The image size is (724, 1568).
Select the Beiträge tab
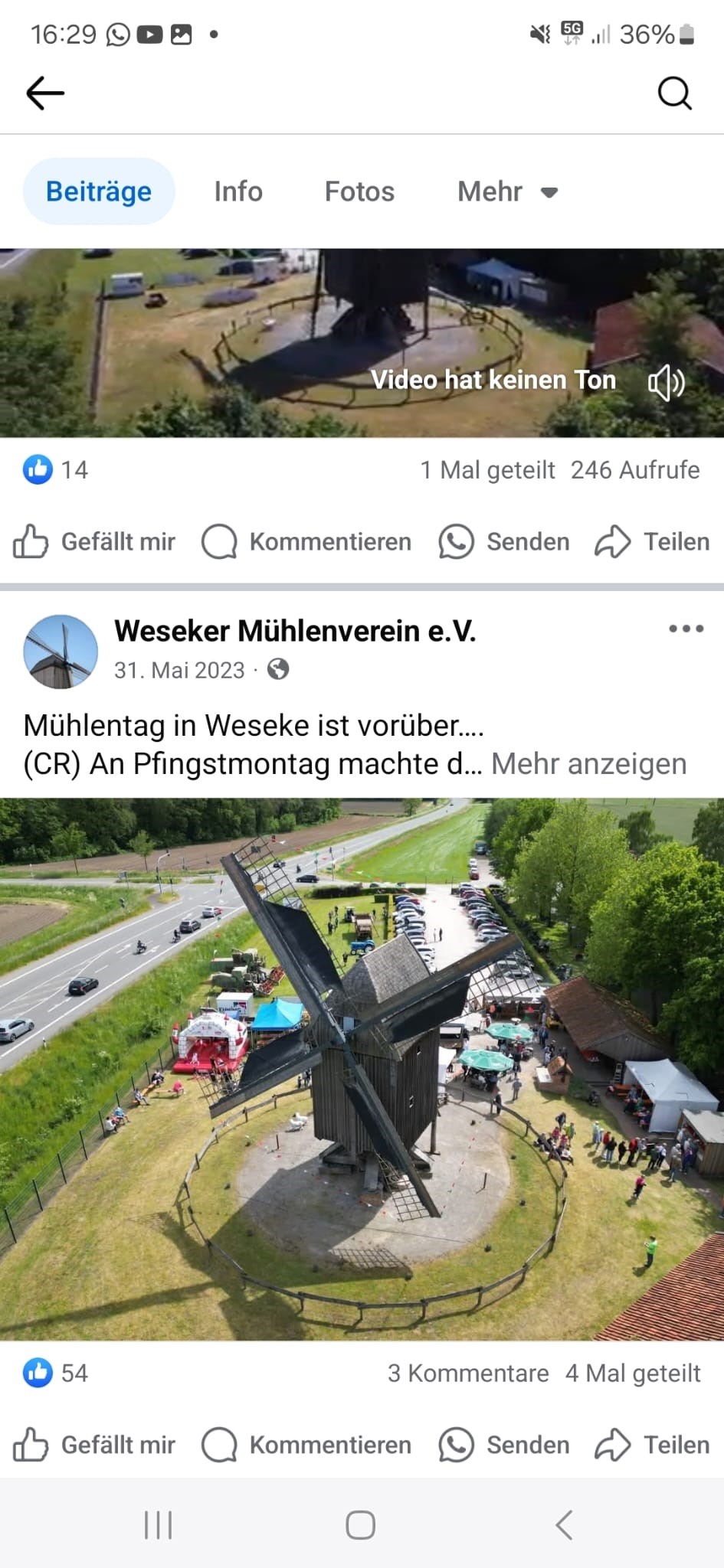click(99, 191)
